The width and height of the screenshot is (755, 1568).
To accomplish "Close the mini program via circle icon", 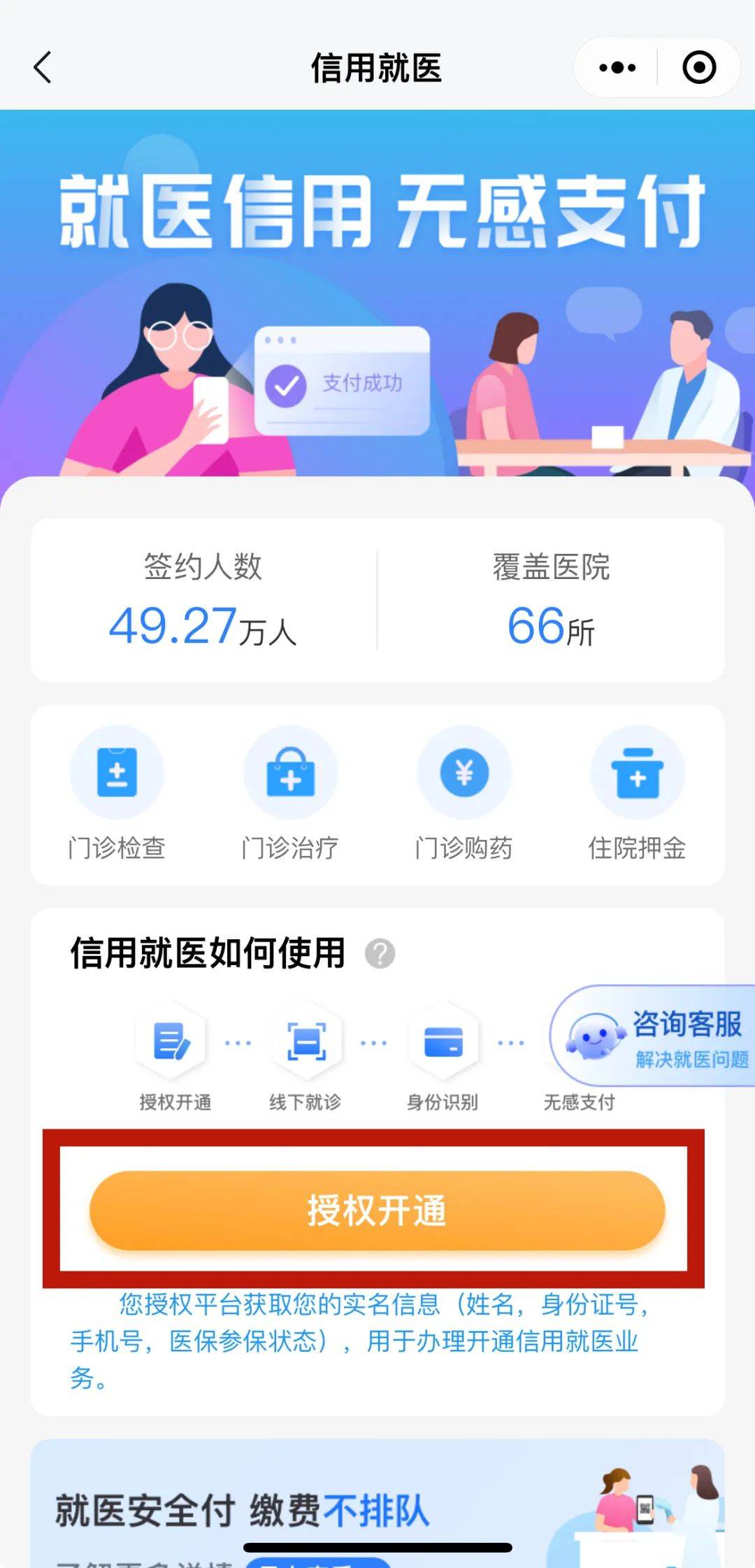I will point(699,68).
